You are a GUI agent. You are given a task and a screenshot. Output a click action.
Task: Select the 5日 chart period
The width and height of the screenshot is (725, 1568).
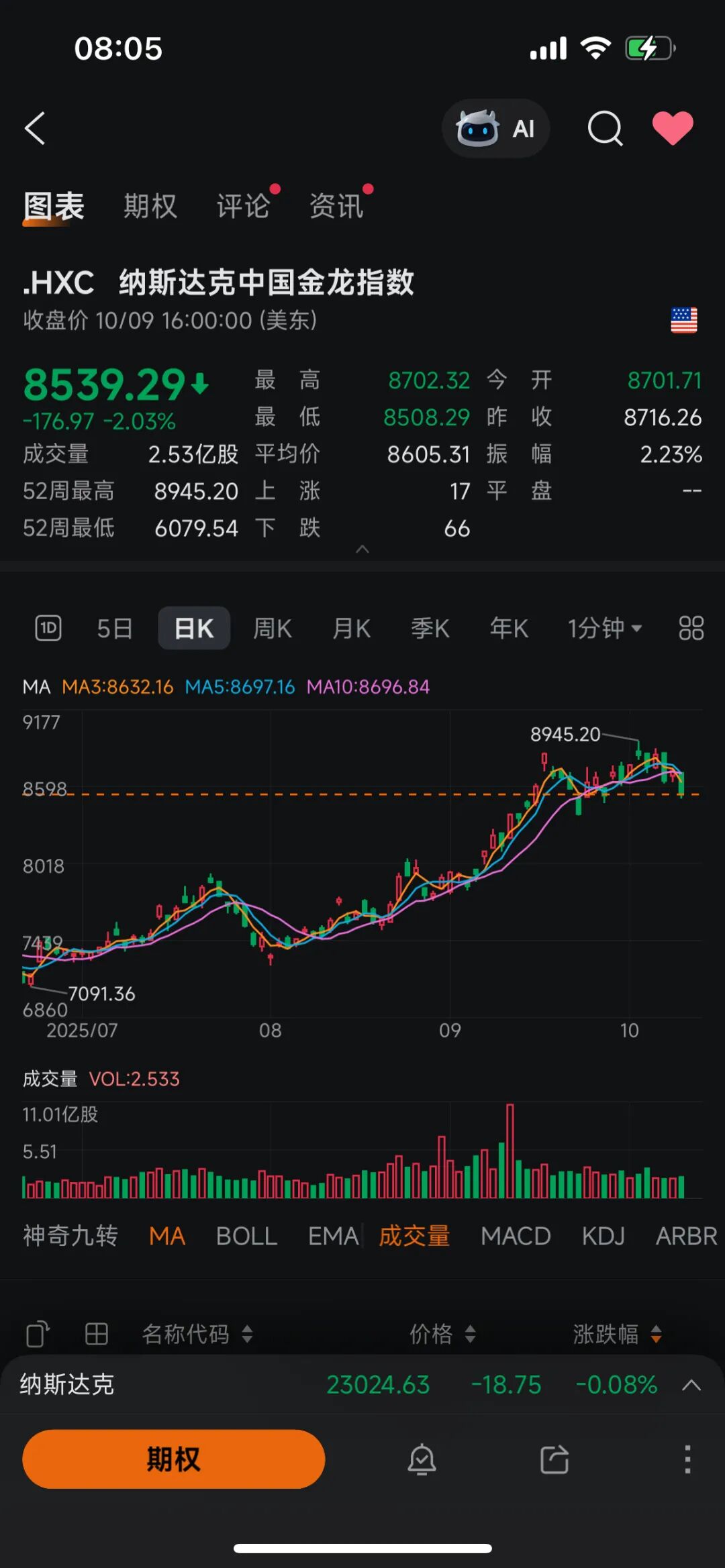(x=115, y=629)
